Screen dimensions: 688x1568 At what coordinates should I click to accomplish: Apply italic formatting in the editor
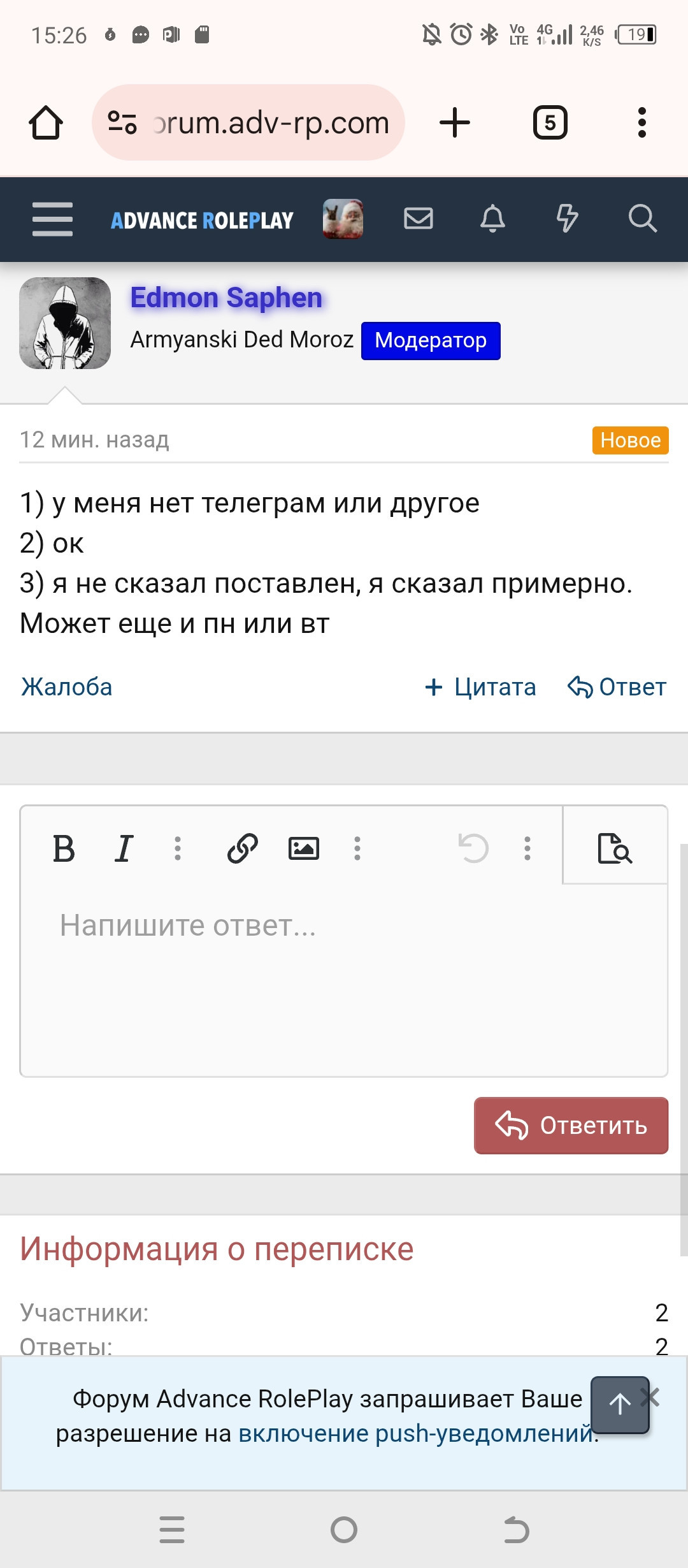point(124,848)
